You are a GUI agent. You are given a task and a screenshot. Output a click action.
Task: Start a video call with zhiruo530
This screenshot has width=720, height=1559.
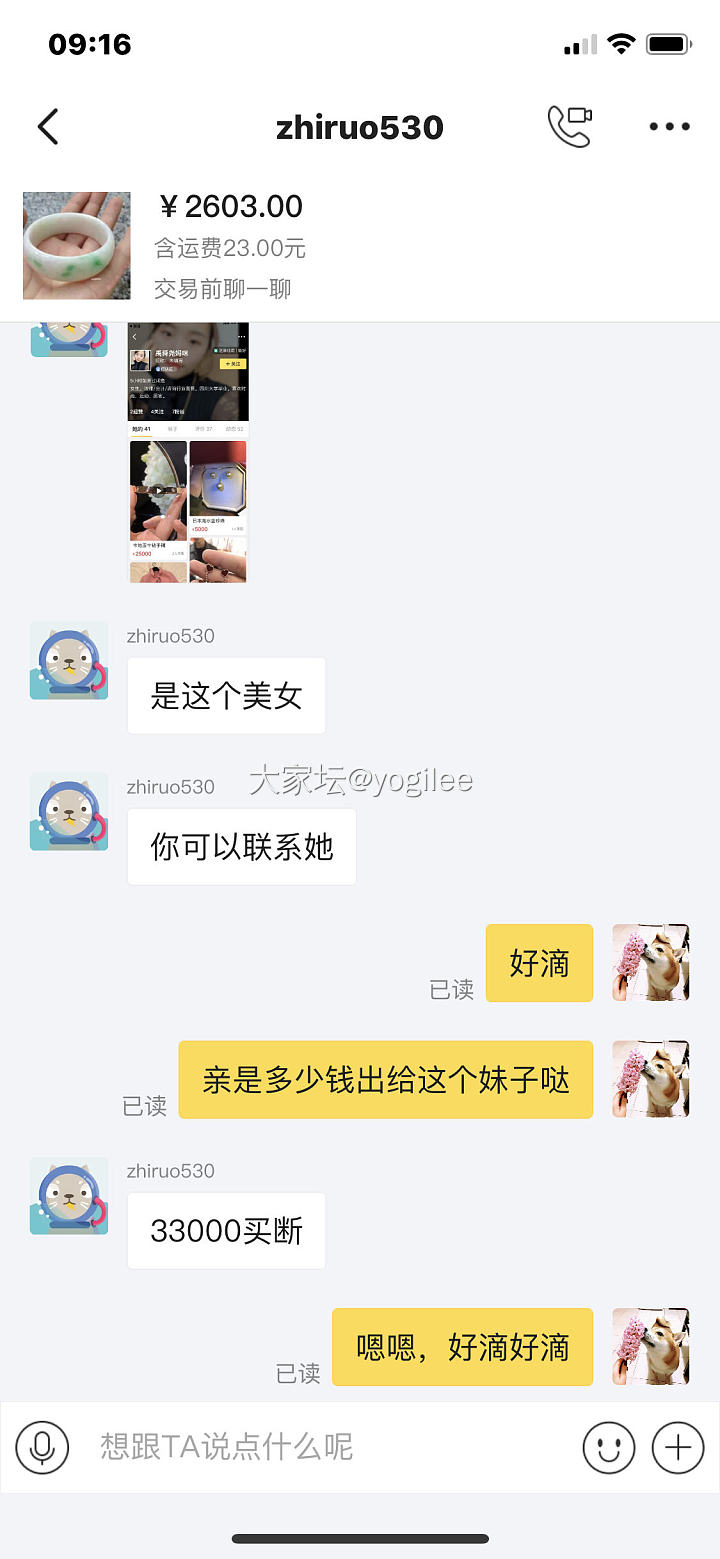click(570, 127)
